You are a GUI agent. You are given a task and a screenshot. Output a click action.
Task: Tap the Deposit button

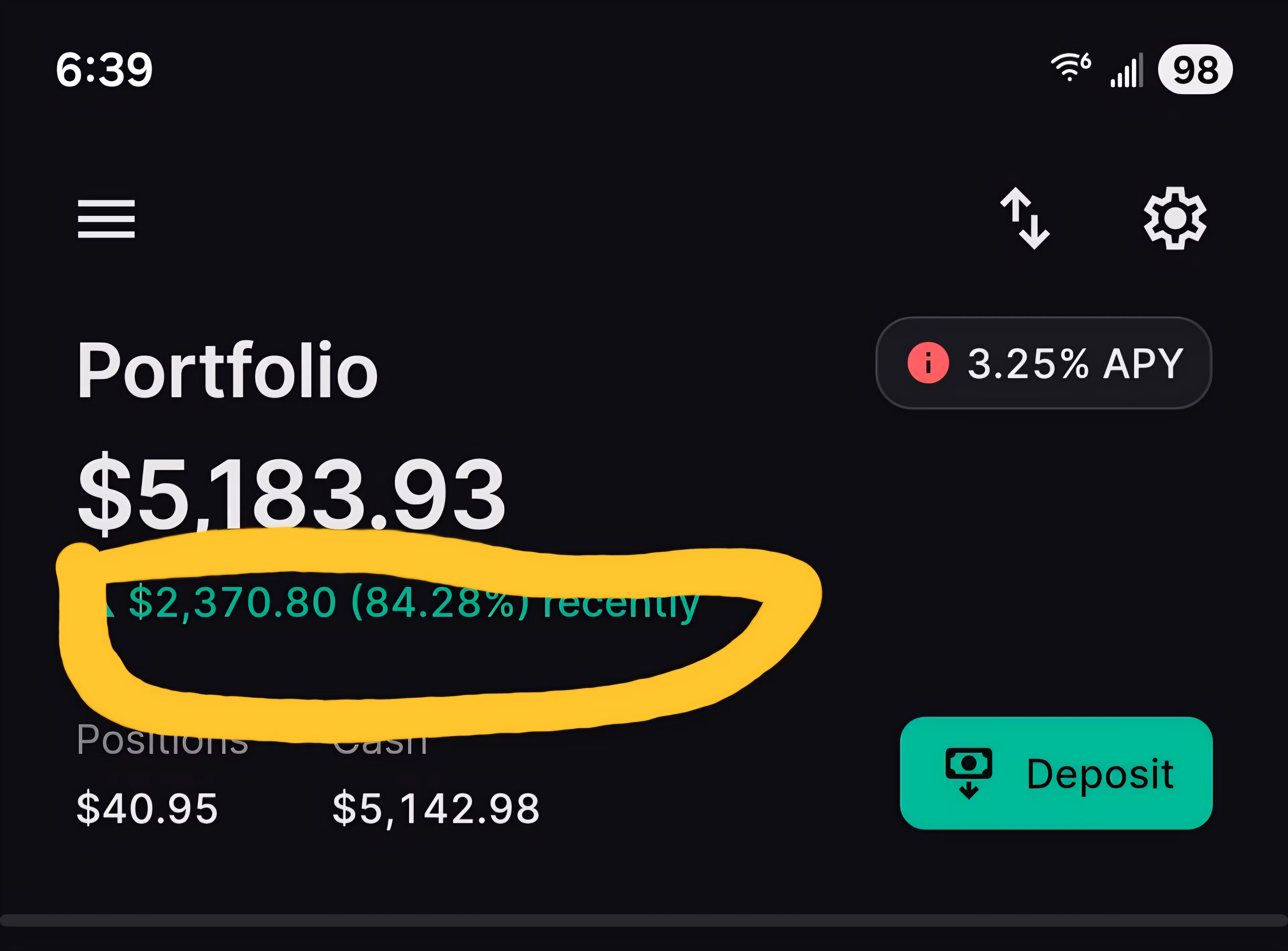(x=1056, y=773)
